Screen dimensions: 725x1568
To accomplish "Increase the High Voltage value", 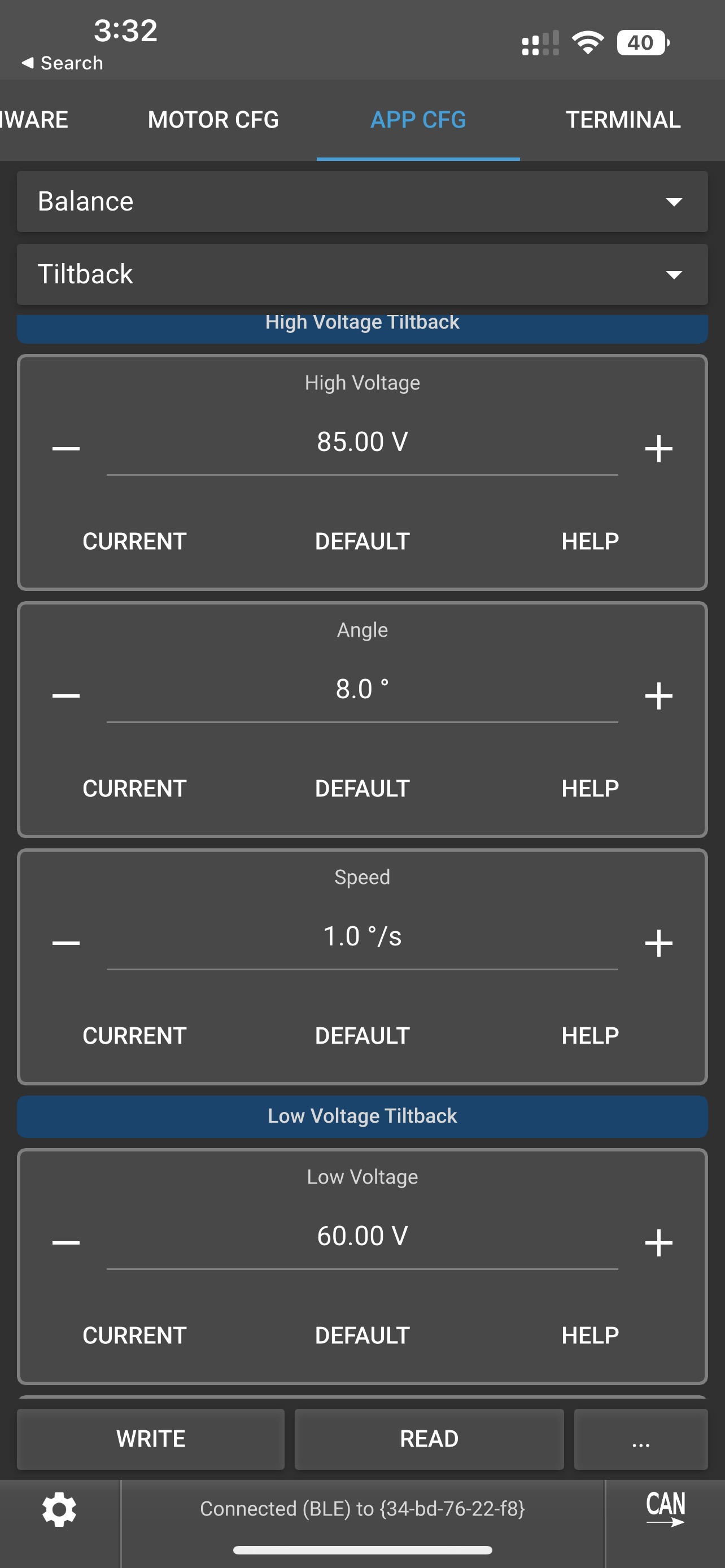I will [658, 449].
